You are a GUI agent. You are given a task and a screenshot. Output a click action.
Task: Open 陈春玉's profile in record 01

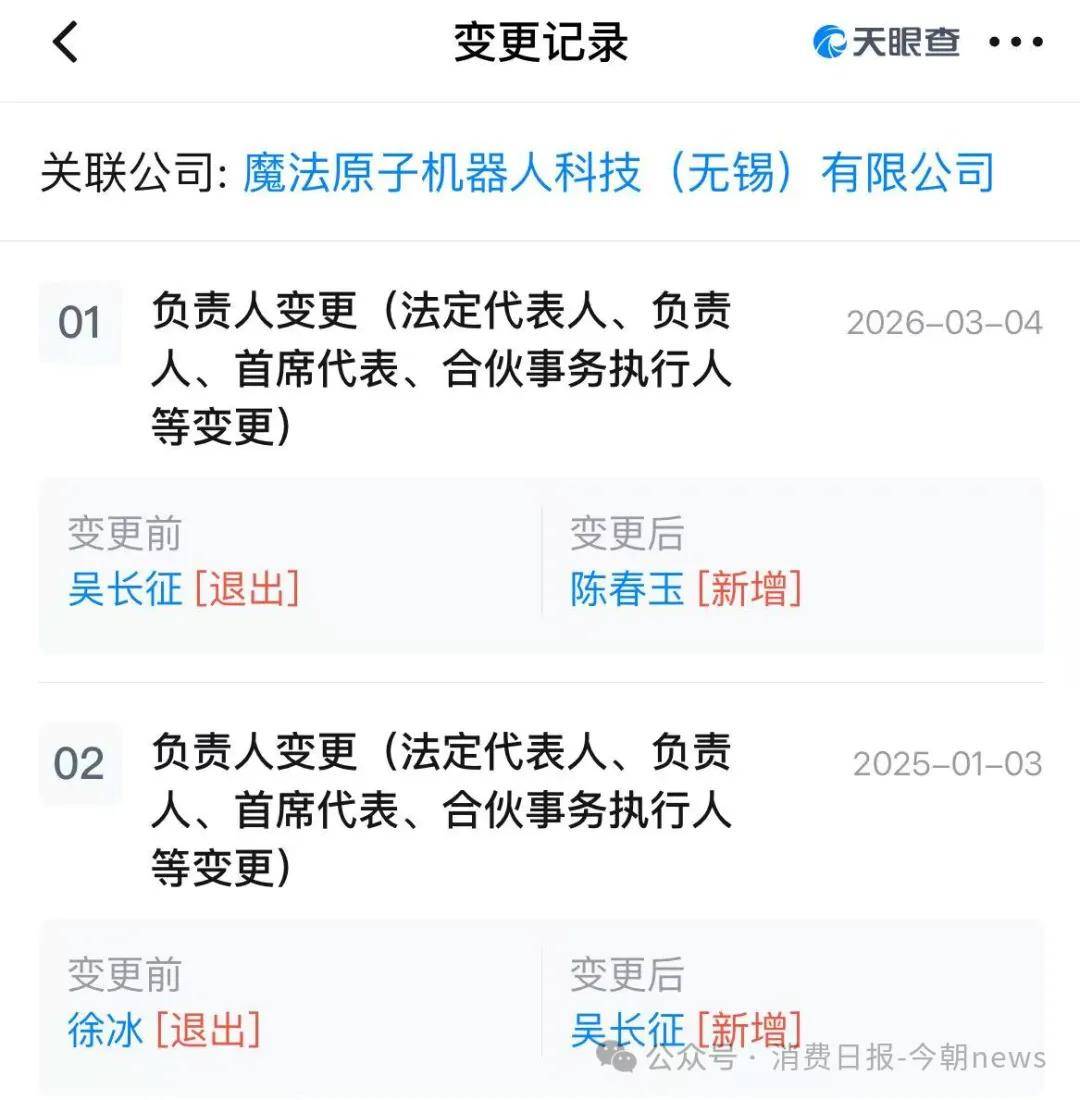point(627,589)
